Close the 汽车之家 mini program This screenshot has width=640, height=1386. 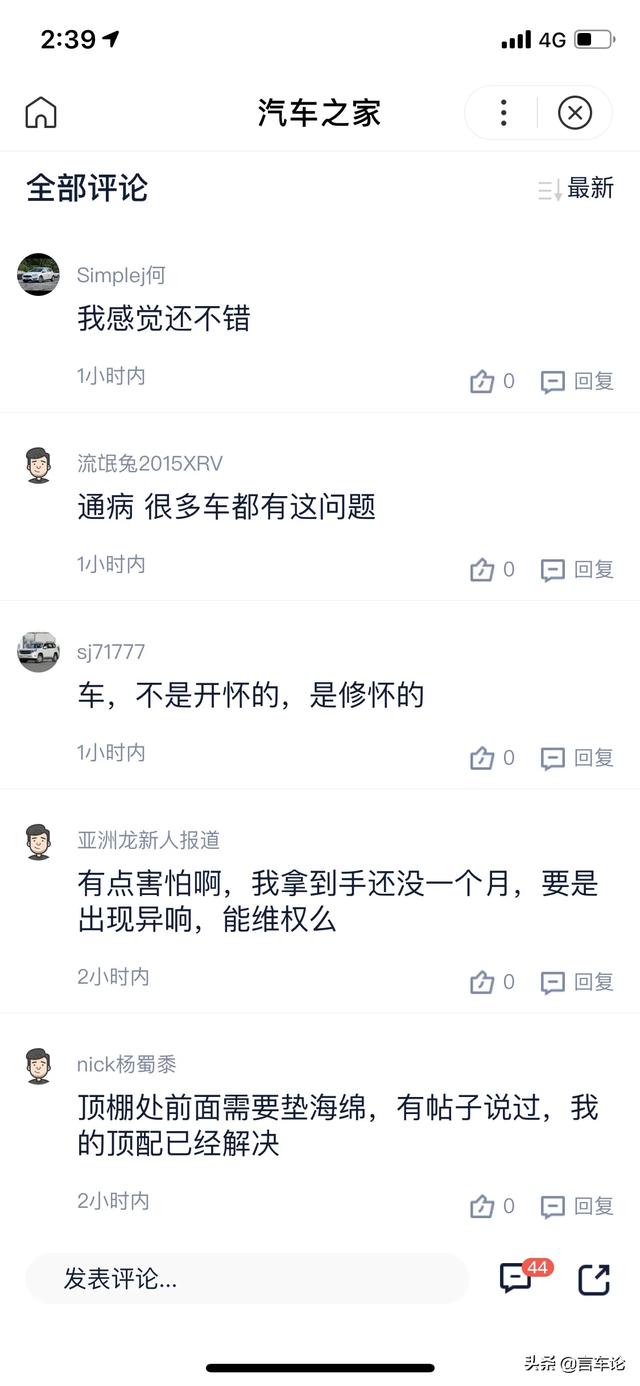click(574, 113)
